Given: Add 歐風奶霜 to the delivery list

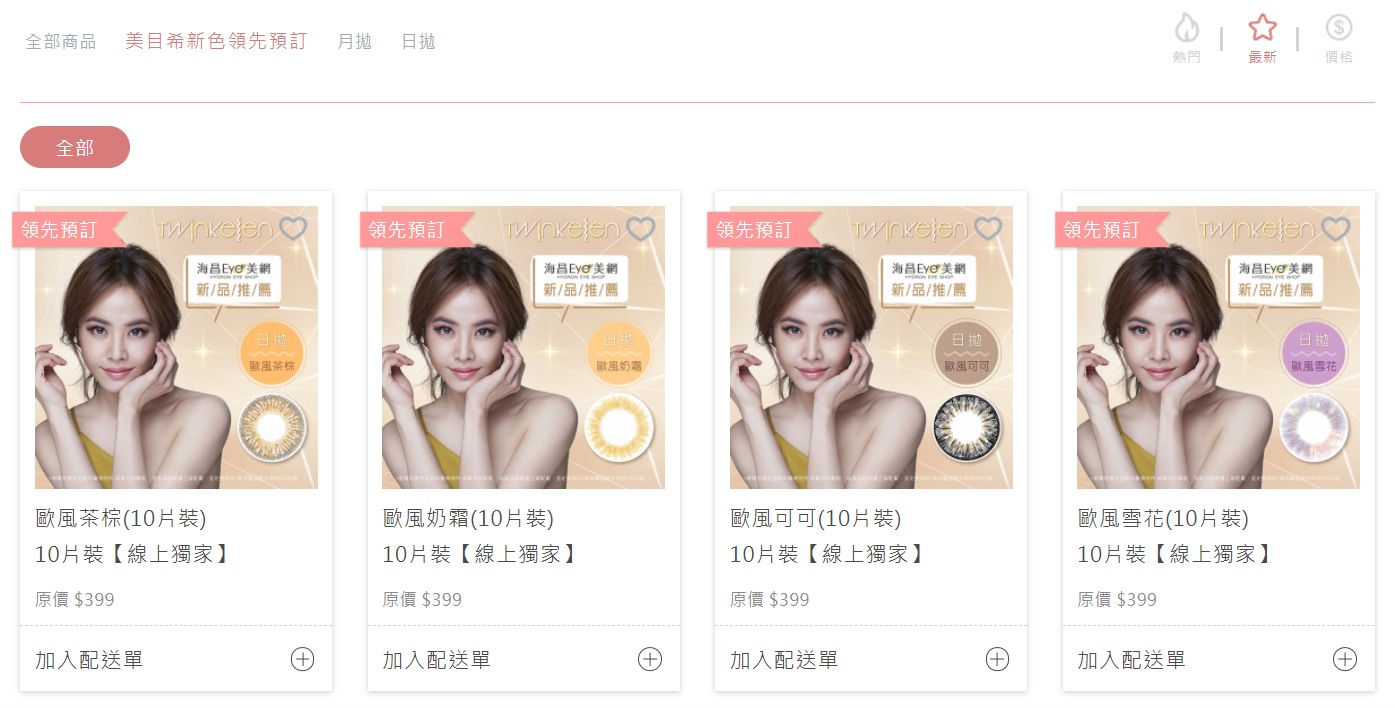Looking at the screenshot, I should pos(650,659).
